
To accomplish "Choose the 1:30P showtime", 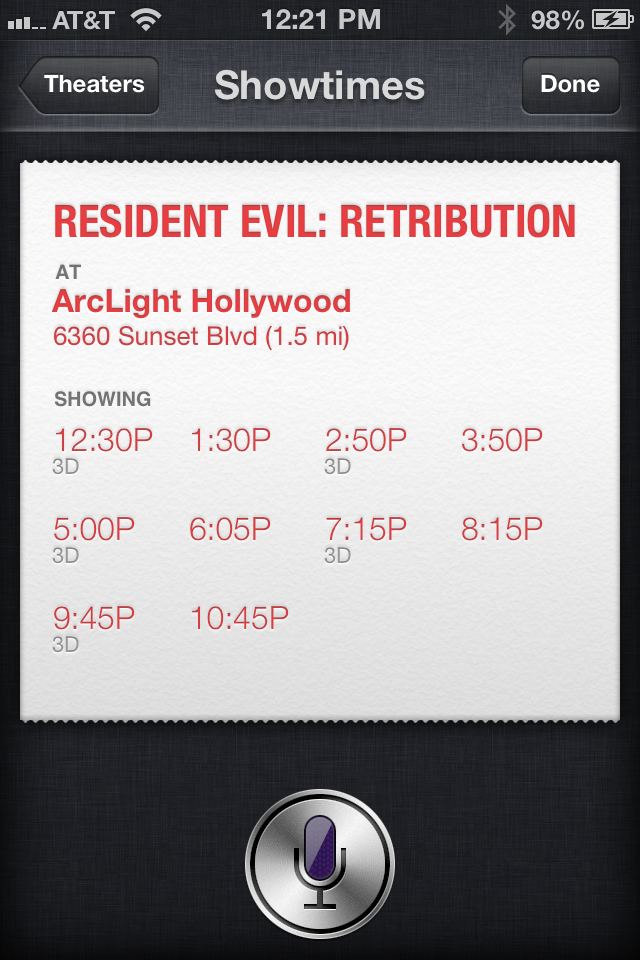I will (230, 440).
